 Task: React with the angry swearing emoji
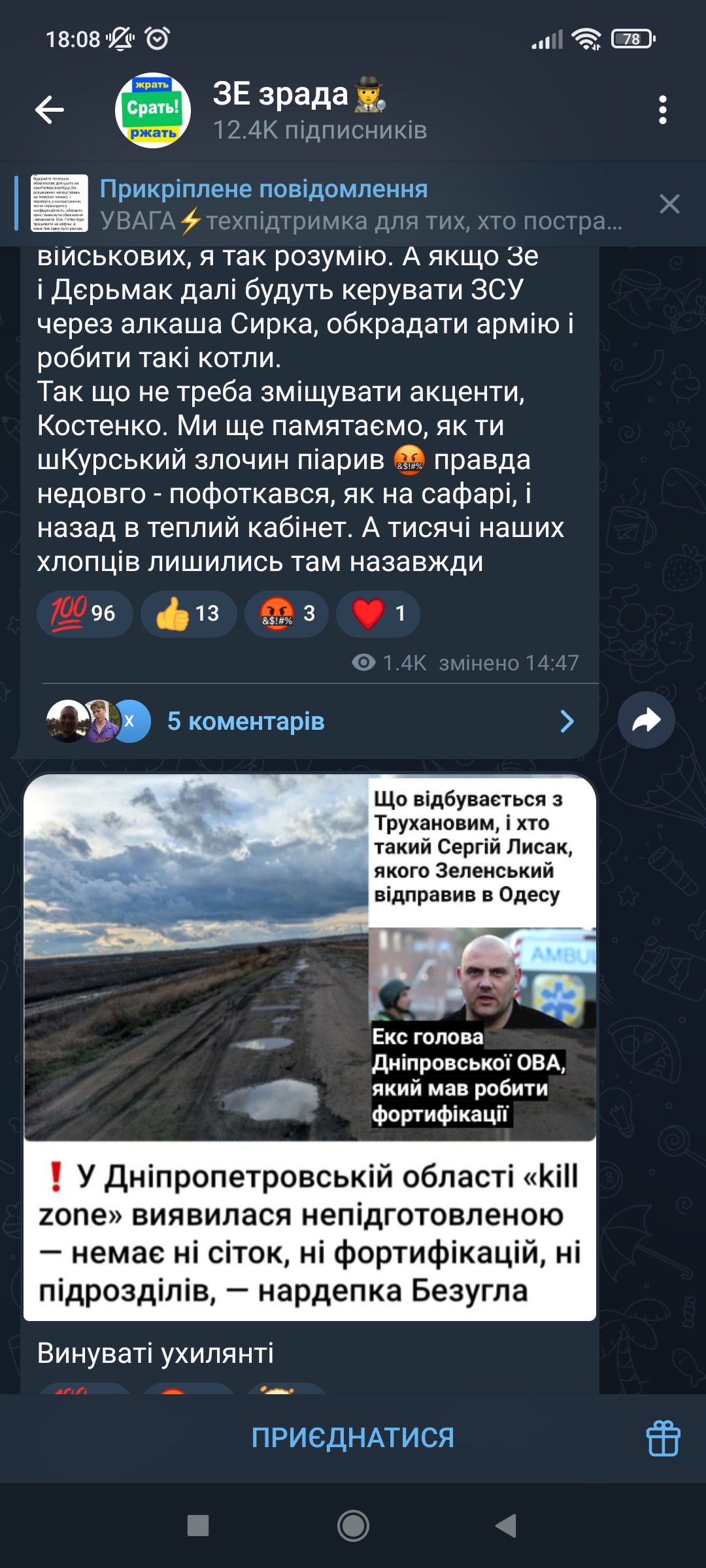[x=286, y=613]
